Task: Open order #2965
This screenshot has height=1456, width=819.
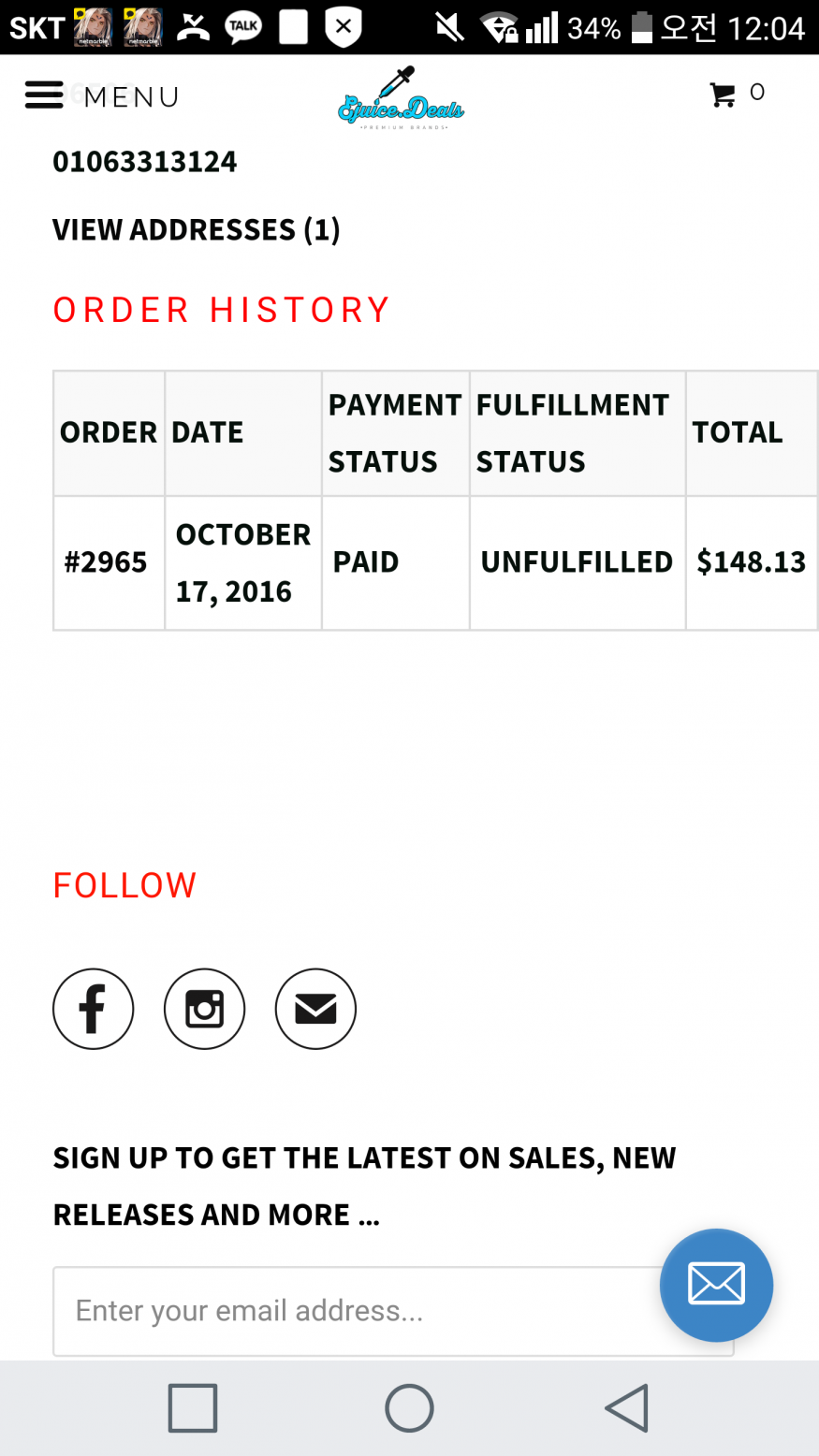Action: pos(106,562)
